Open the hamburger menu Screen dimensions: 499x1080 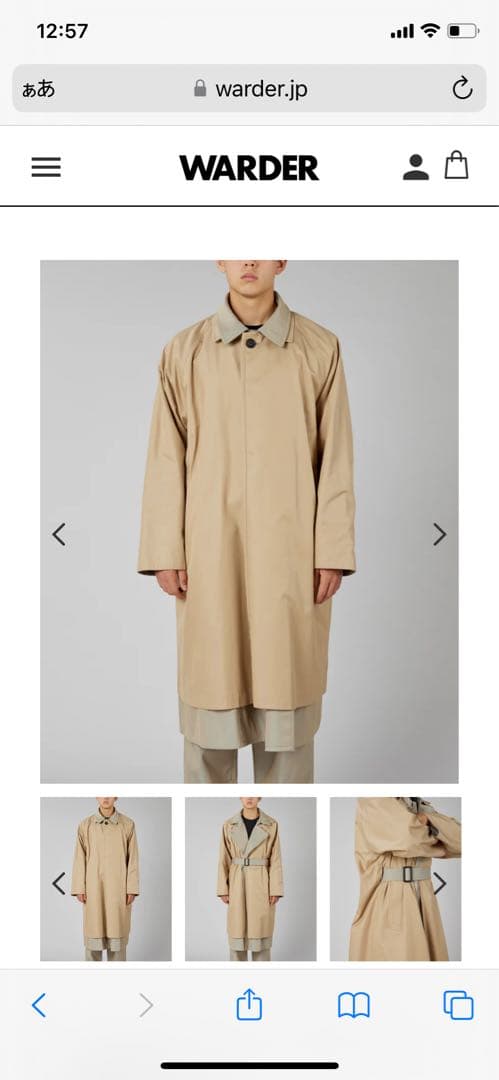[x=46, y=167]
